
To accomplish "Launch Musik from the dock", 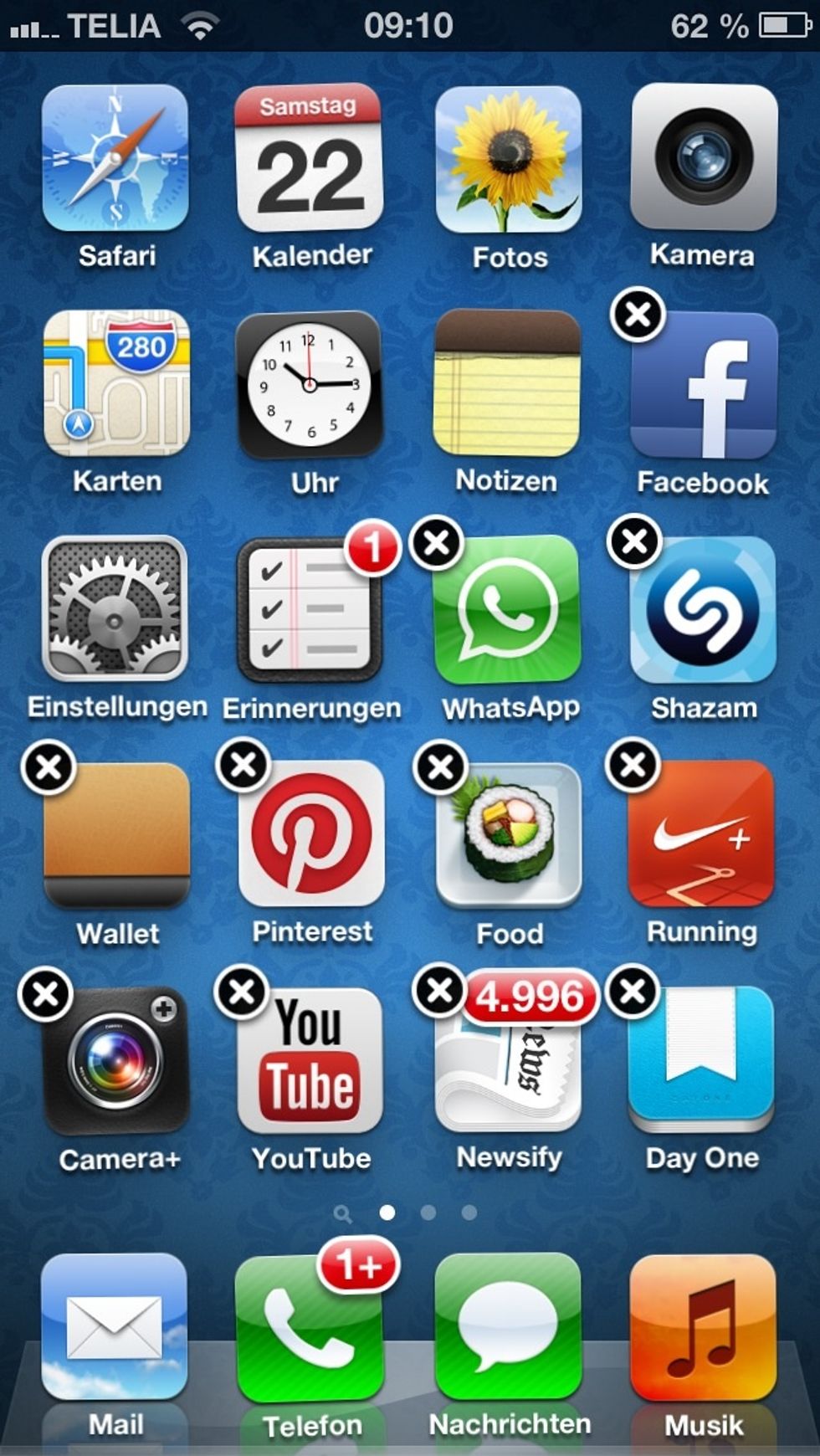I will click(x=704, y=1328).
